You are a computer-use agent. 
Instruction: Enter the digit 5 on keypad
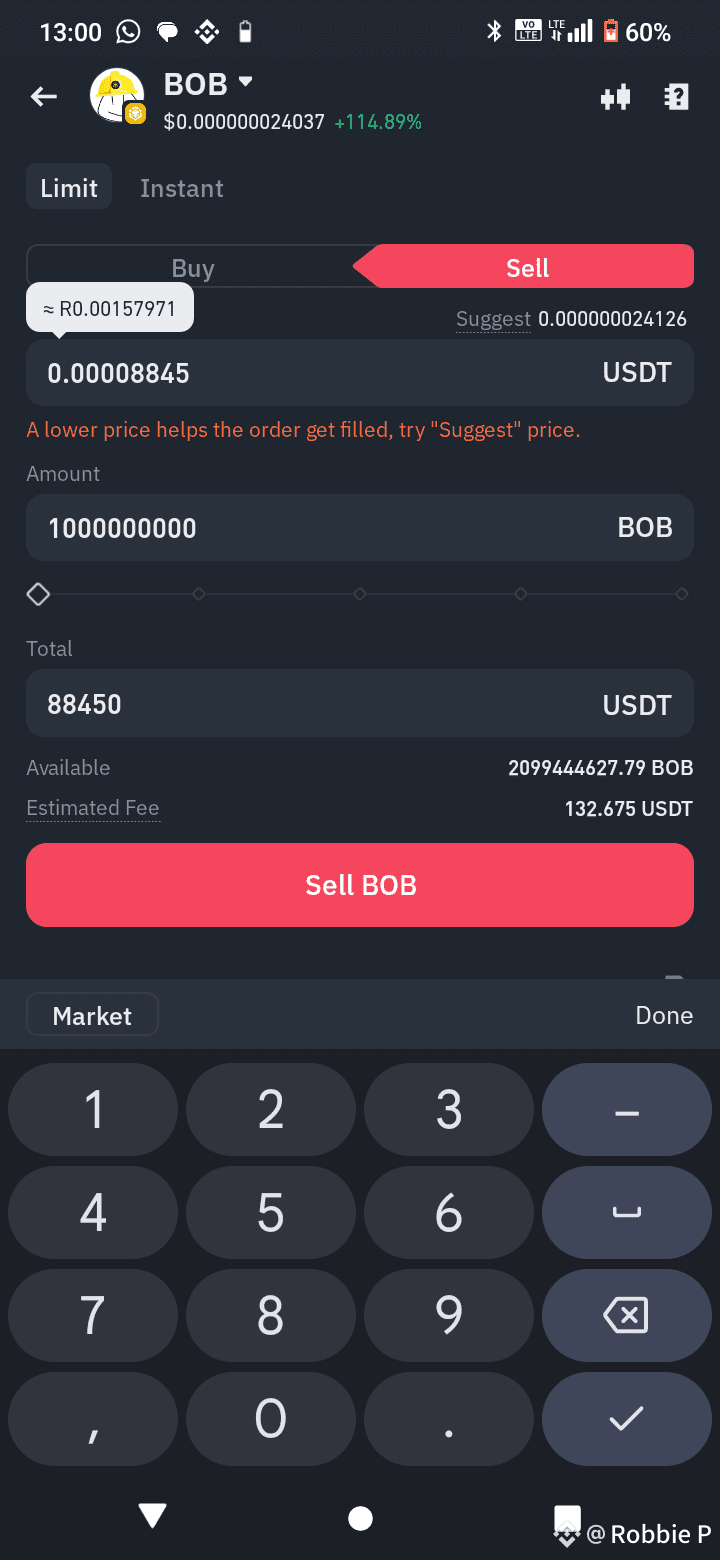[271, 1212]
